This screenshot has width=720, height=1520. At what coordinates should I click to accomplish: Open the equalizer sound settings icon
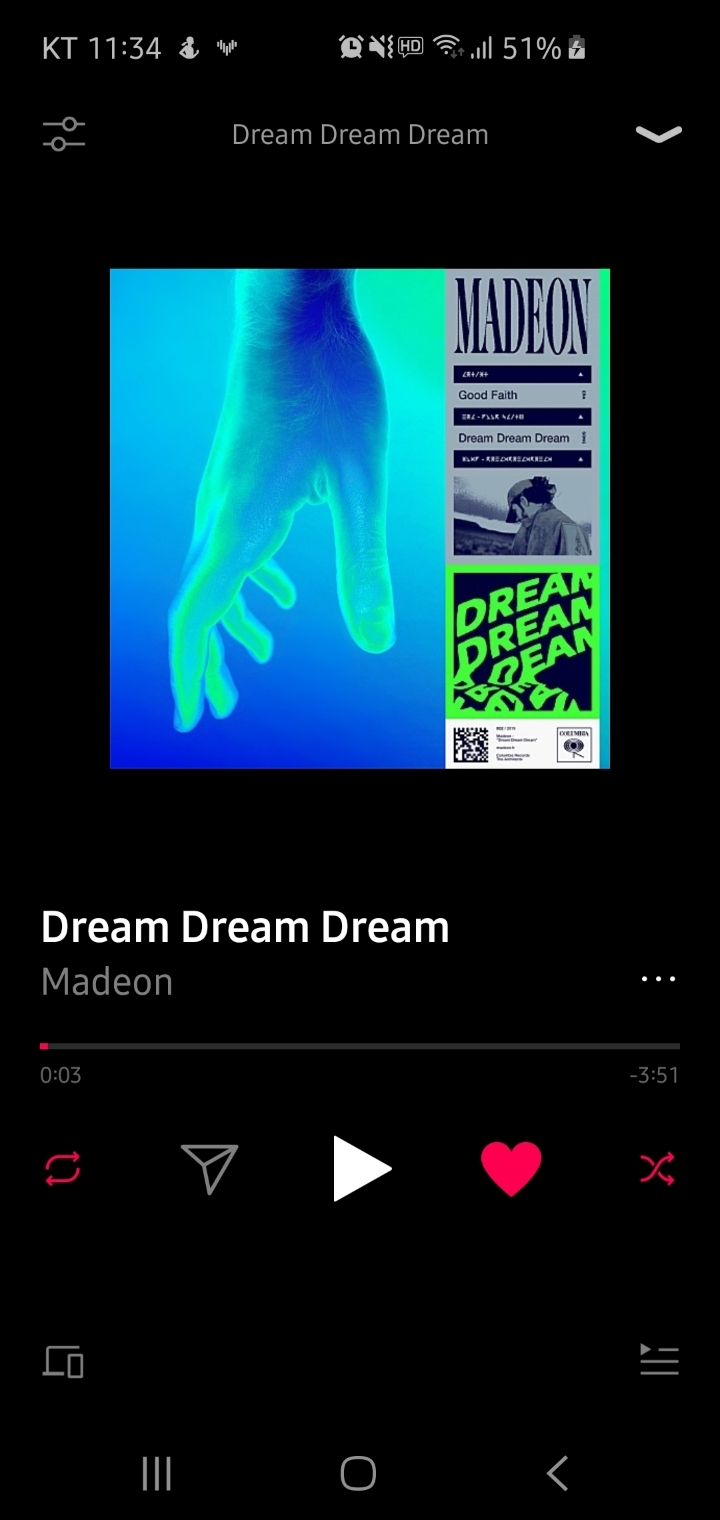pos(64,134)
